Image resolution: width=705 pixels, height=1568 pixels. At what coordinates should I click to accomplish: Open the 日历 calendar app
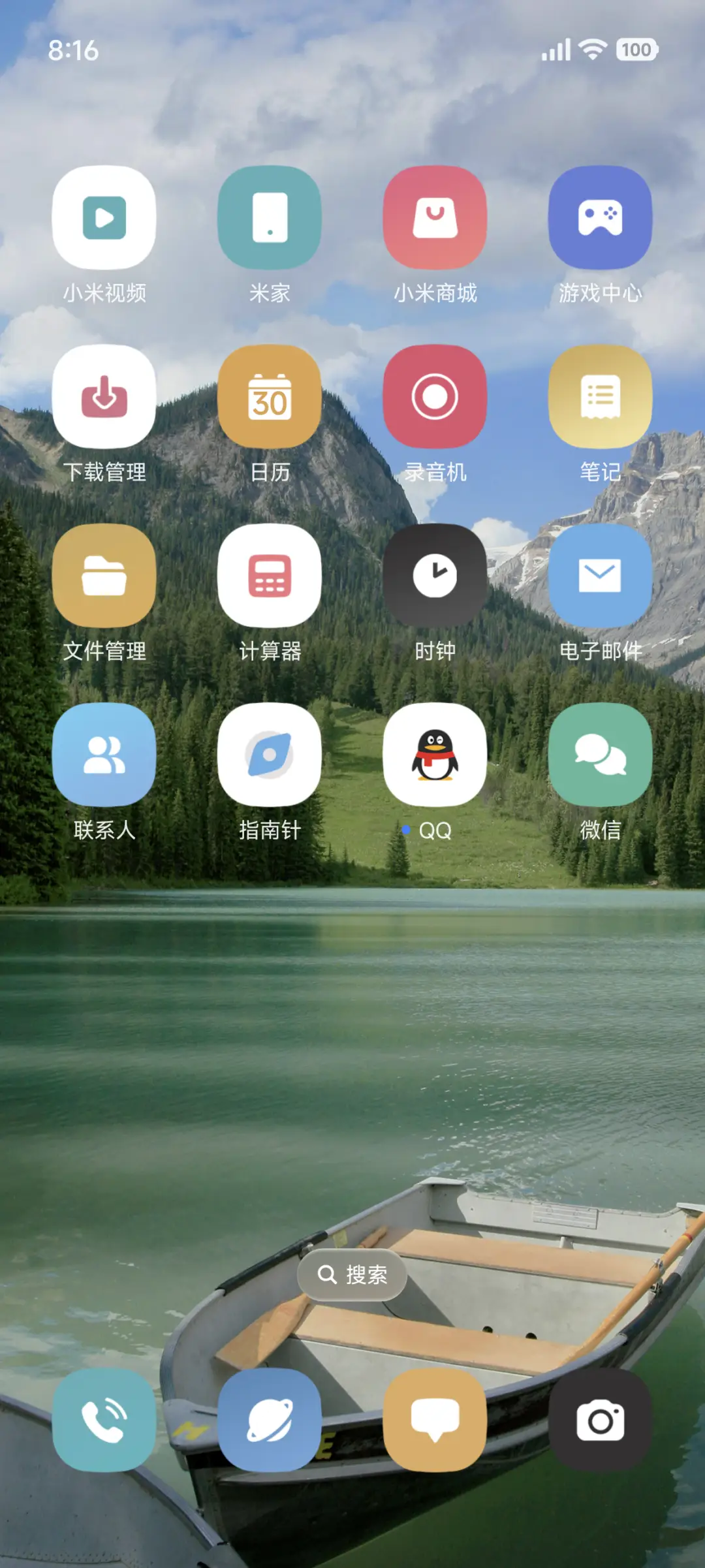(x=270, y=400)
